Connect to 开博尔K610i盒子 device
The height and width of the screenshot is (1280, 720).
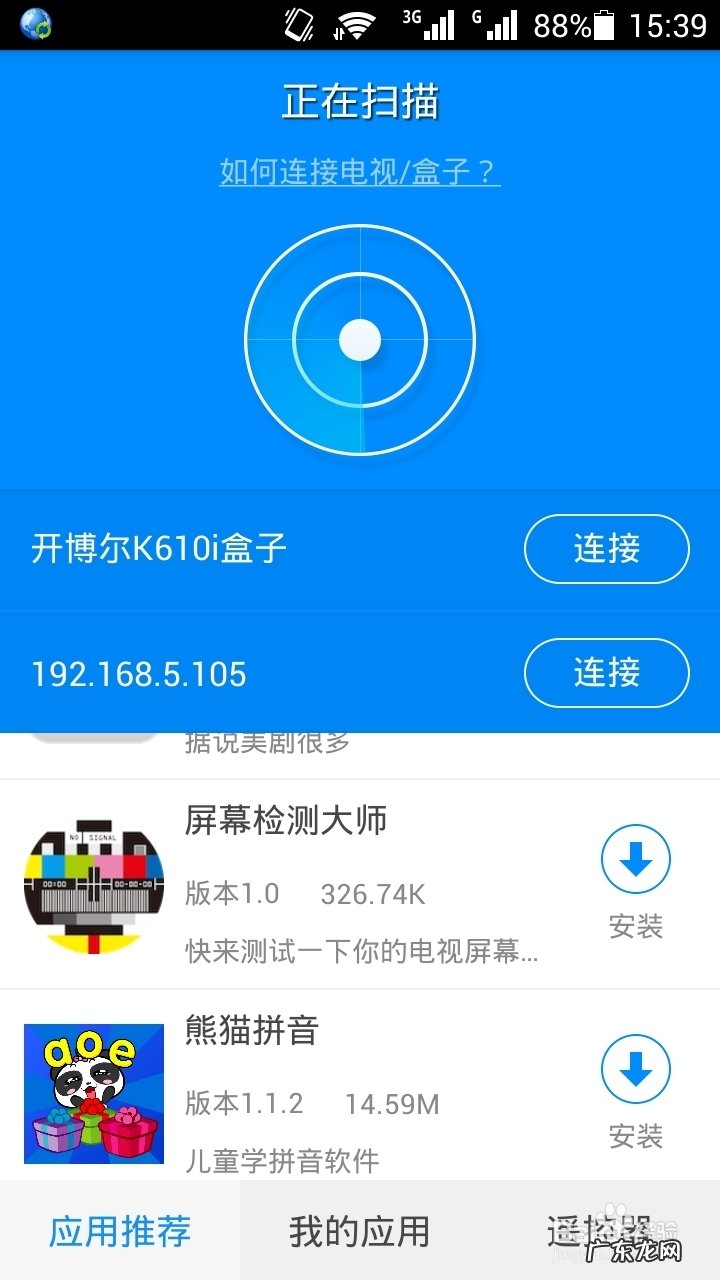click(x=606, y=549)
